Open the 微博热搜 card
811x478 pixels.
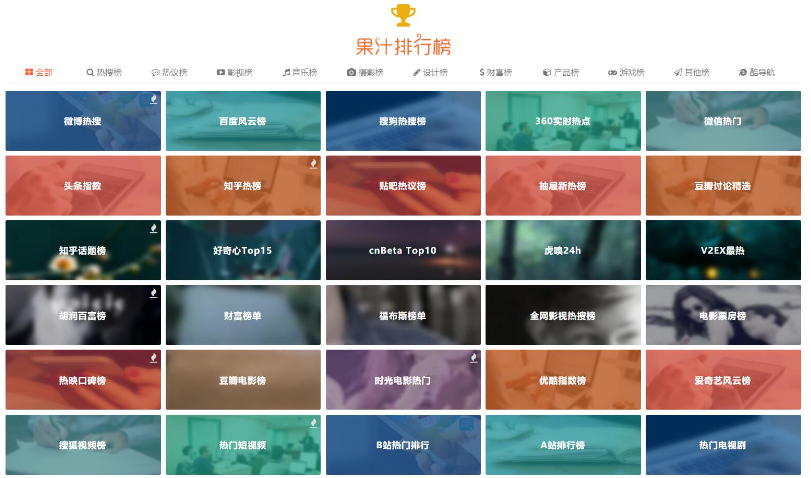pyautogui.click(x=83, y=121)
